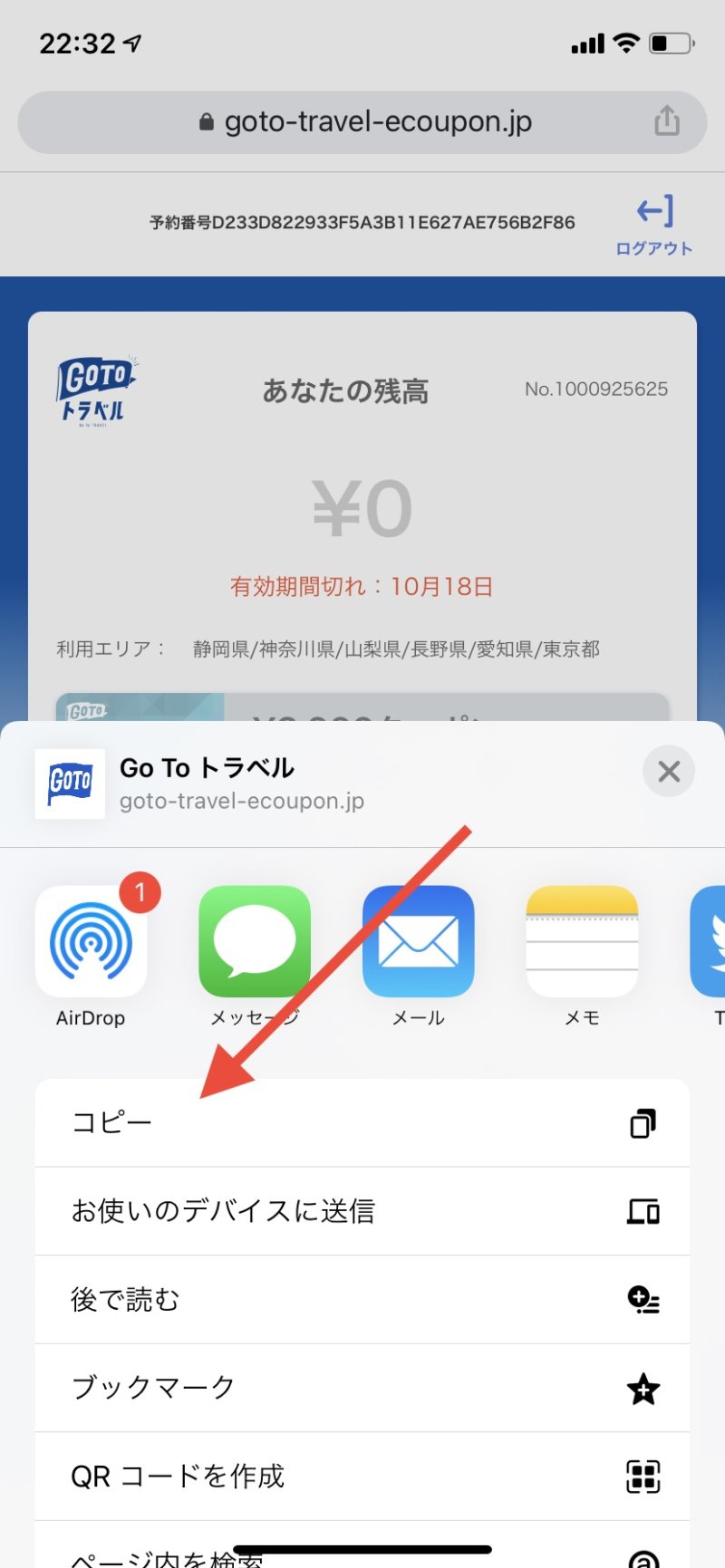Tap the goto-travel-ecoupon.jp address bar

[x=362, y=121]
